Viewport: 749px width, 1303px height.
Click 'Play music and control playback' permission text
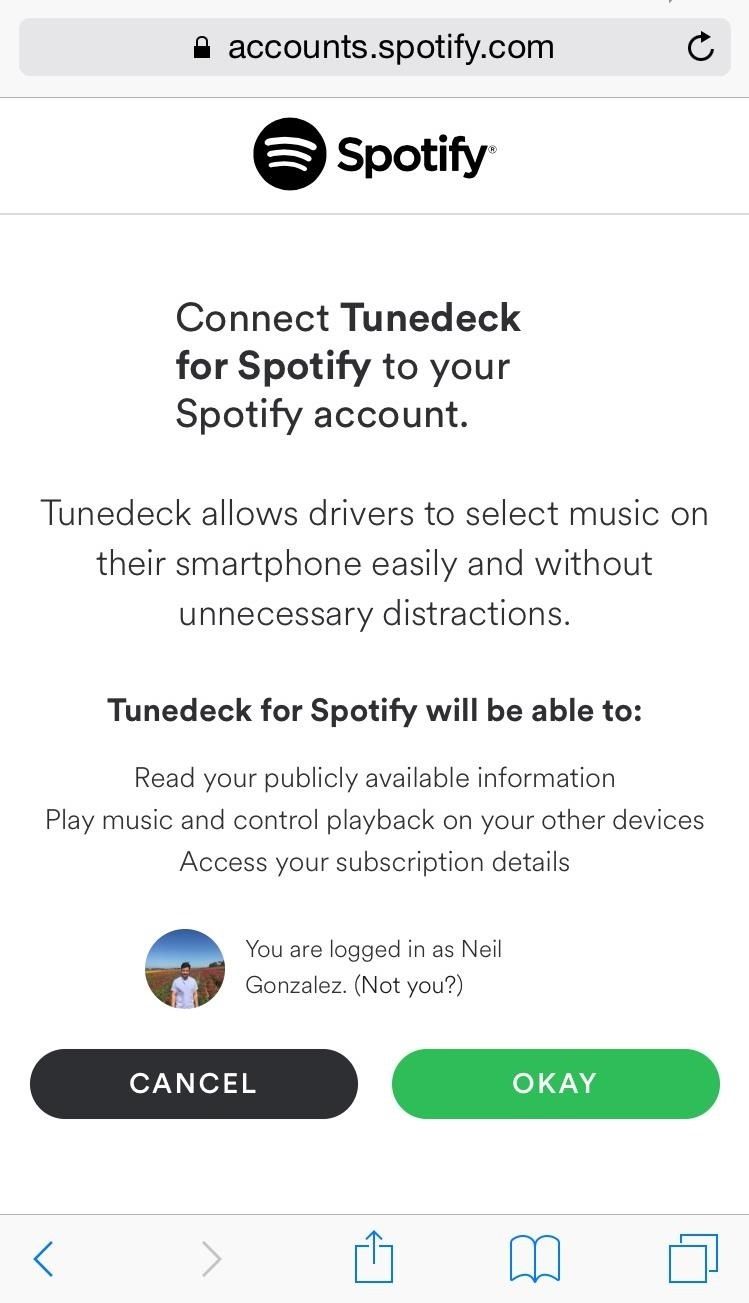(x=374, y=820)
